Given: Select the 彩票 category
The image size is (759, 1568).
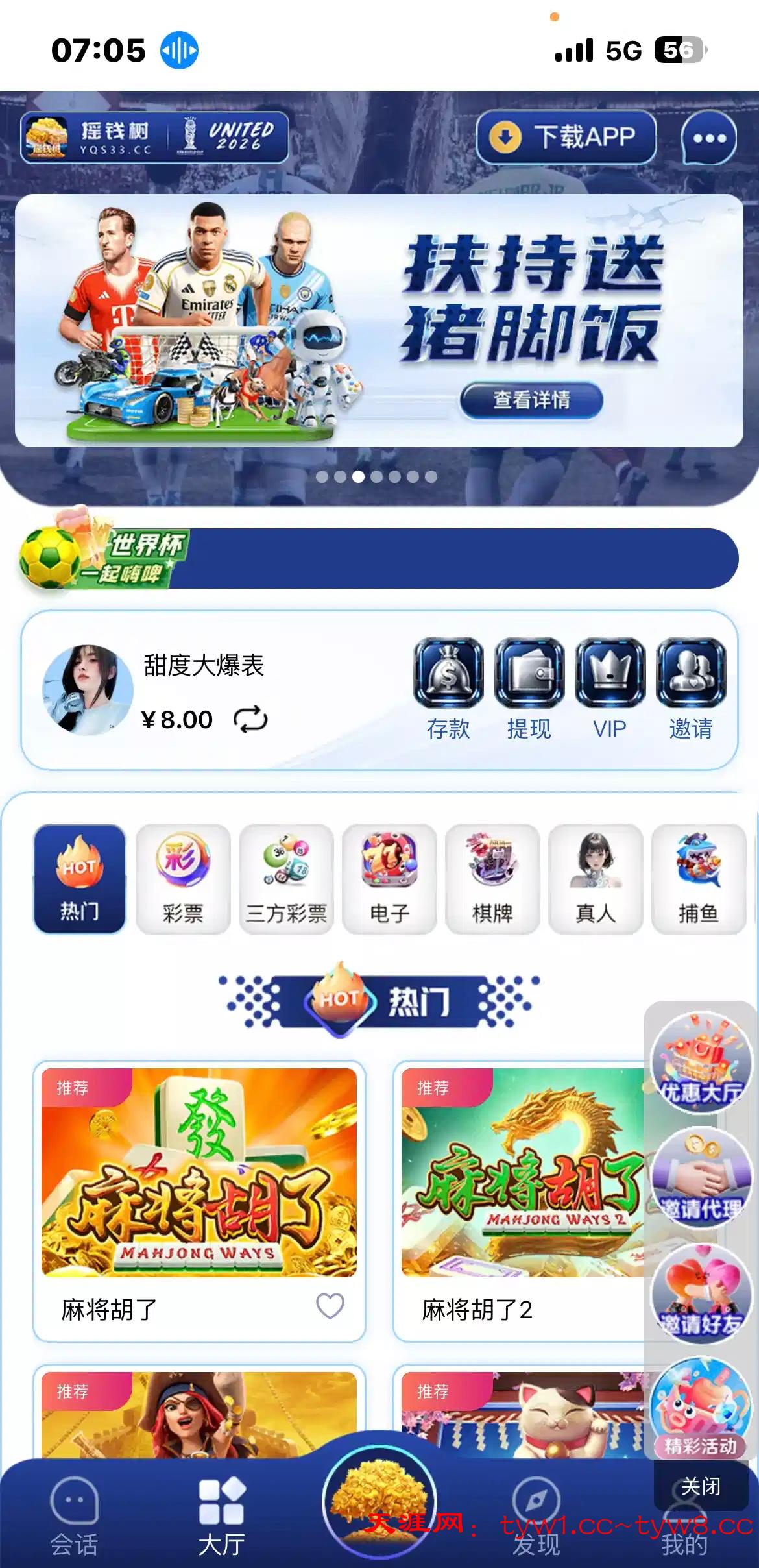Looking at the screenshot, I should pos(183,879).
